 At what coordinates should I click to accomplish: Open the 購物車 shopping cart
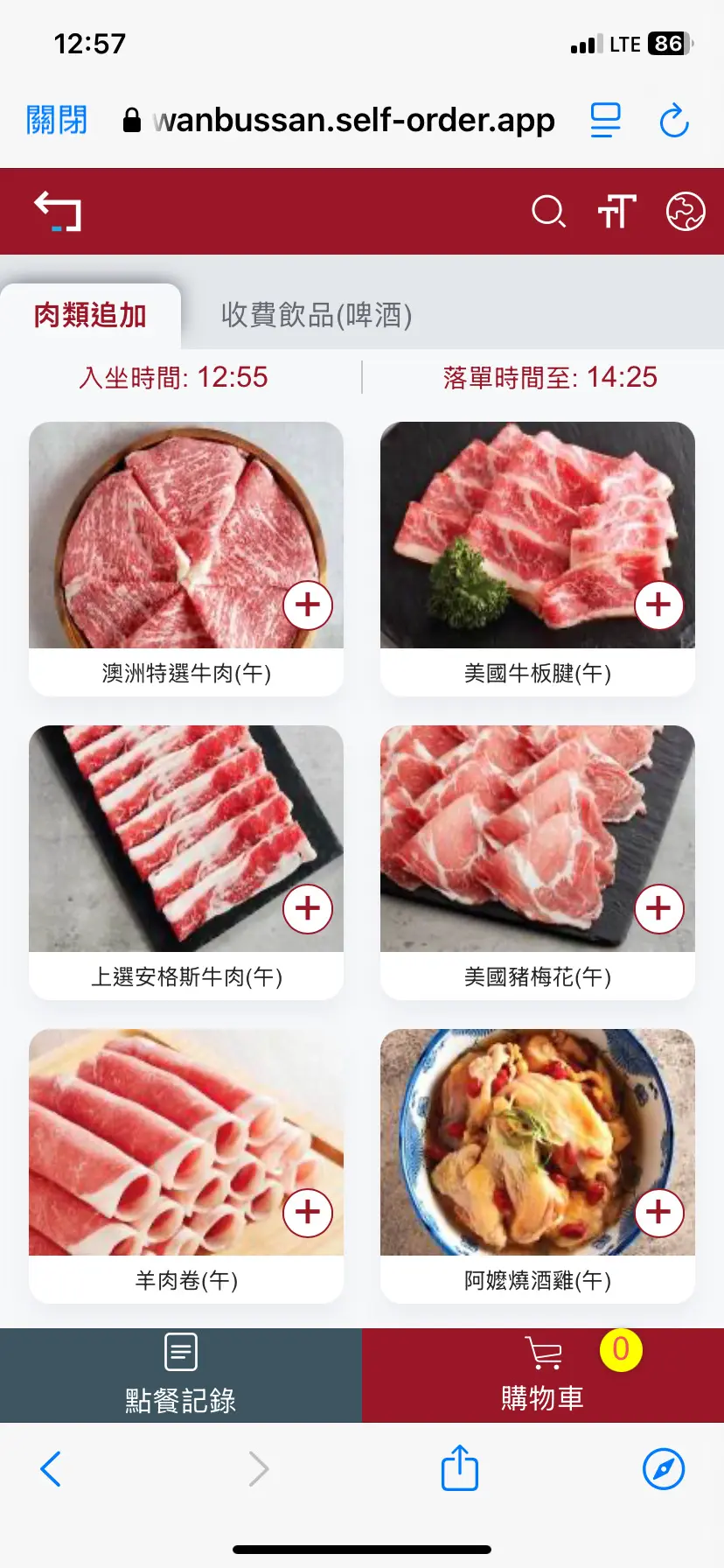click(x=542, y=1375)
